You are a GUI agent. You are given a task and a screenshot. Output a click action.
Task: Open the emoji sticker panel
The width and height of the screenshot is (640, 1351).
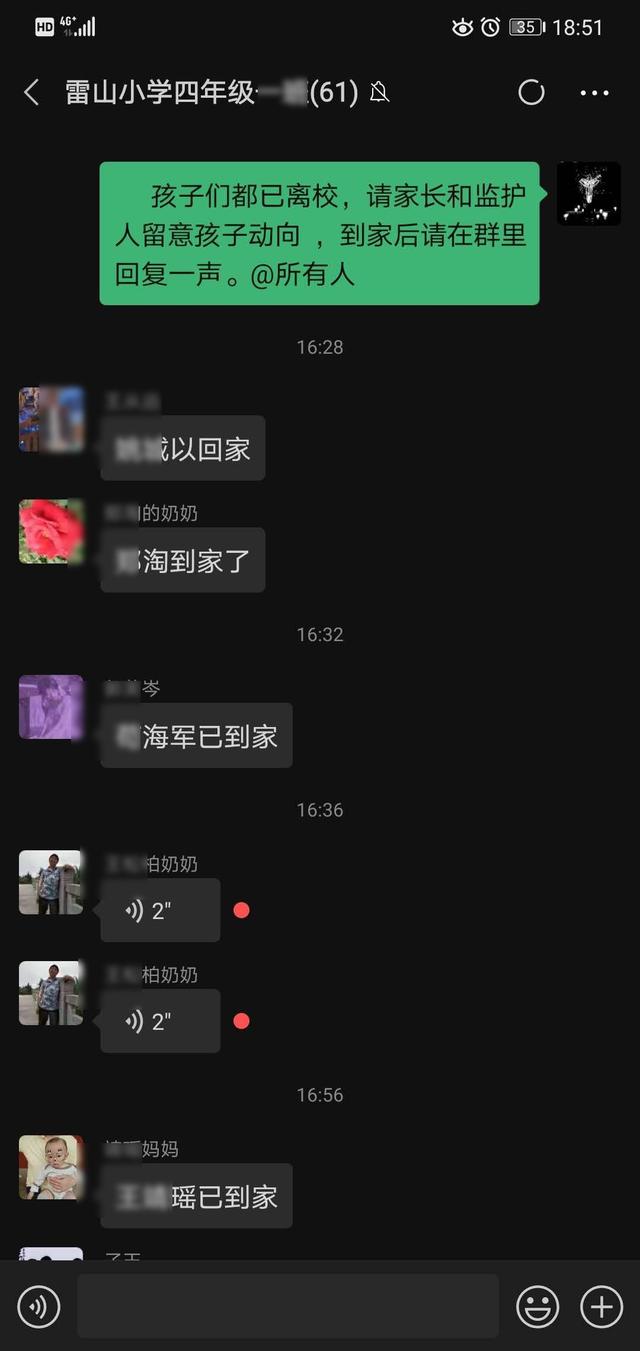click(x=537, y=1306)
